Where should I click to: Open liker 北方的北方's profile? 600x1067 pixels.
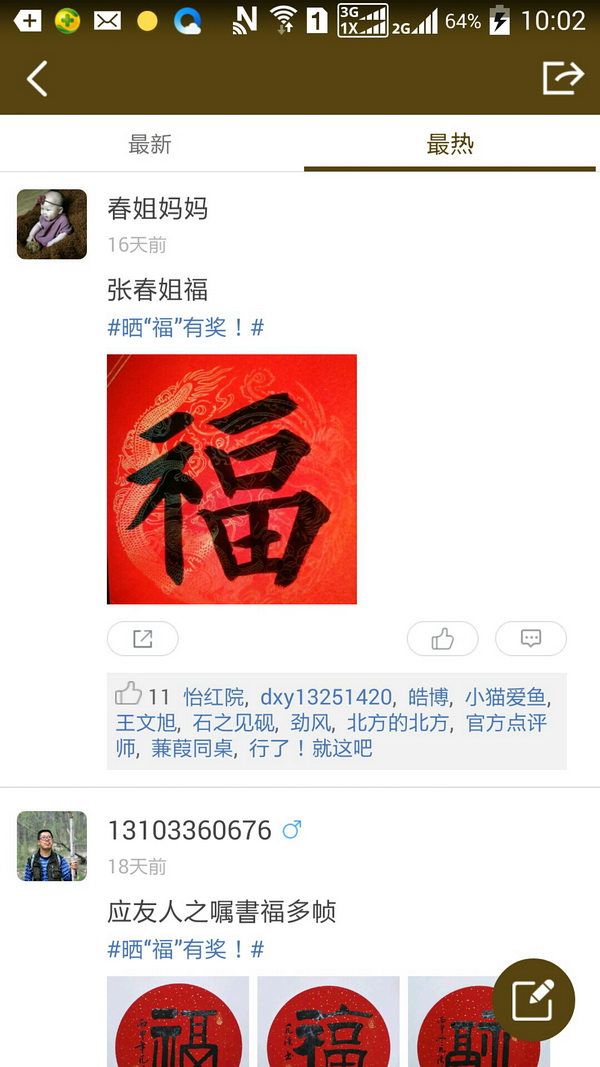tap(397, 723)
